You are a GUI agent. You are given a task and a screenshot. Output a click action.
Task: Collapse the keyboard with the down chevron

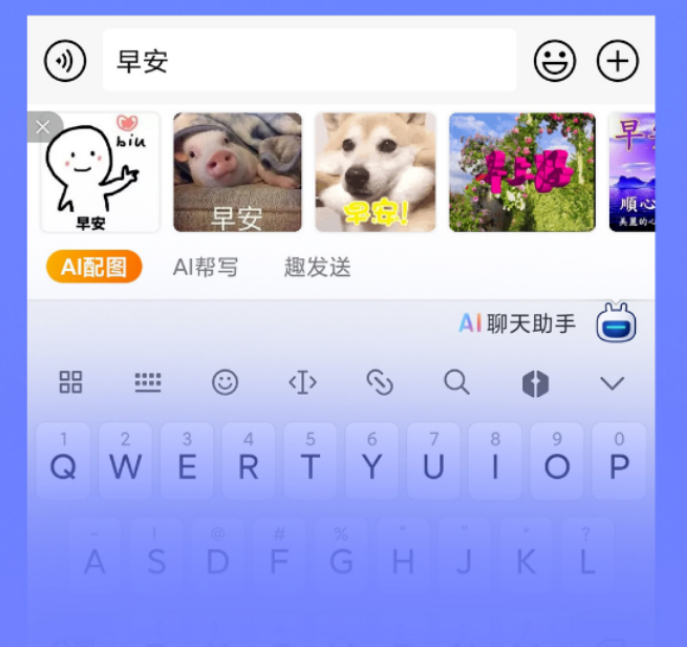[x=612, y=383]
